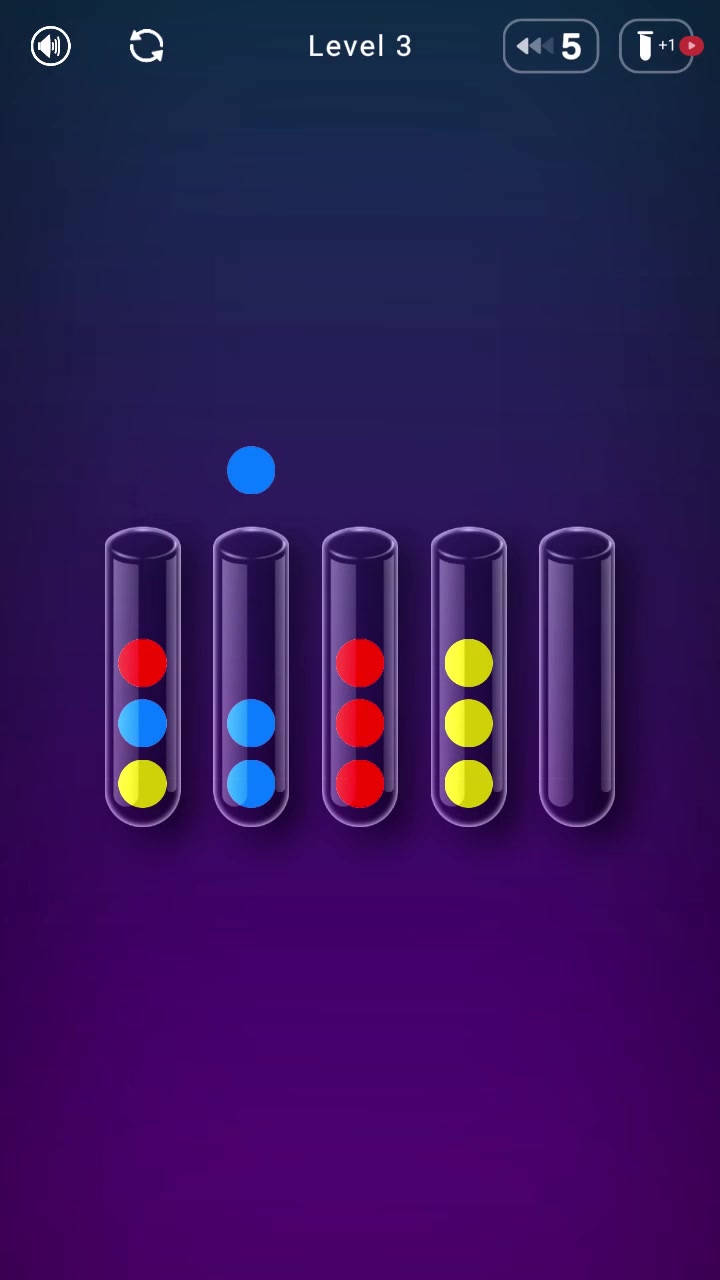This screenshot has width=720, height=1280.
Task: Restart the level with the refresh icon
Action: [x=147, y=46]
